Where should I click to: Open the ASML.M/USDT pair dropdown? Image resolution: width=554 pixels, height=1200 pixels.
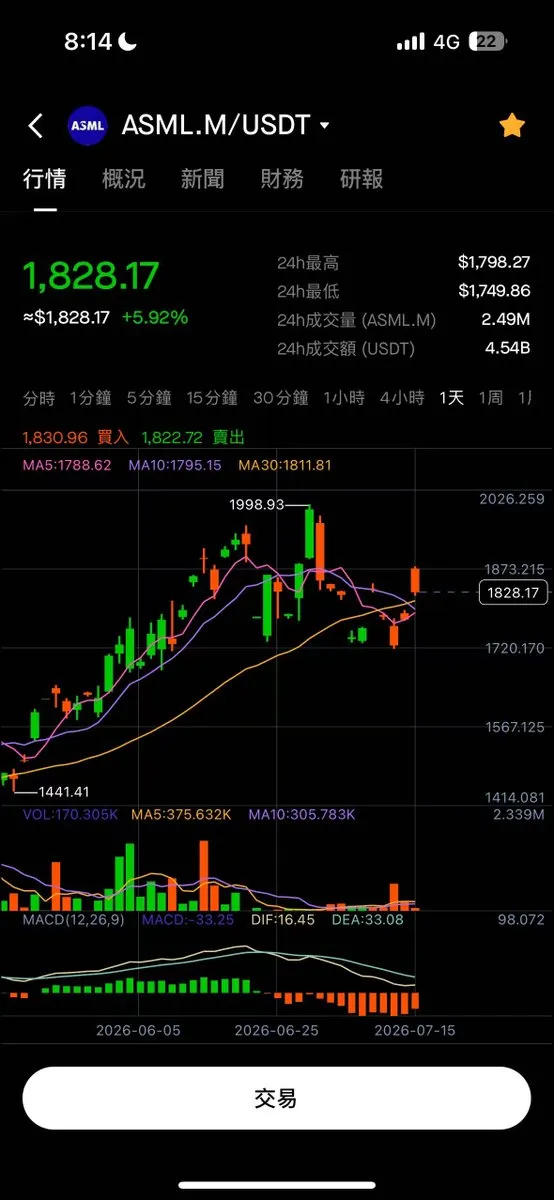[x=225, y=125]
